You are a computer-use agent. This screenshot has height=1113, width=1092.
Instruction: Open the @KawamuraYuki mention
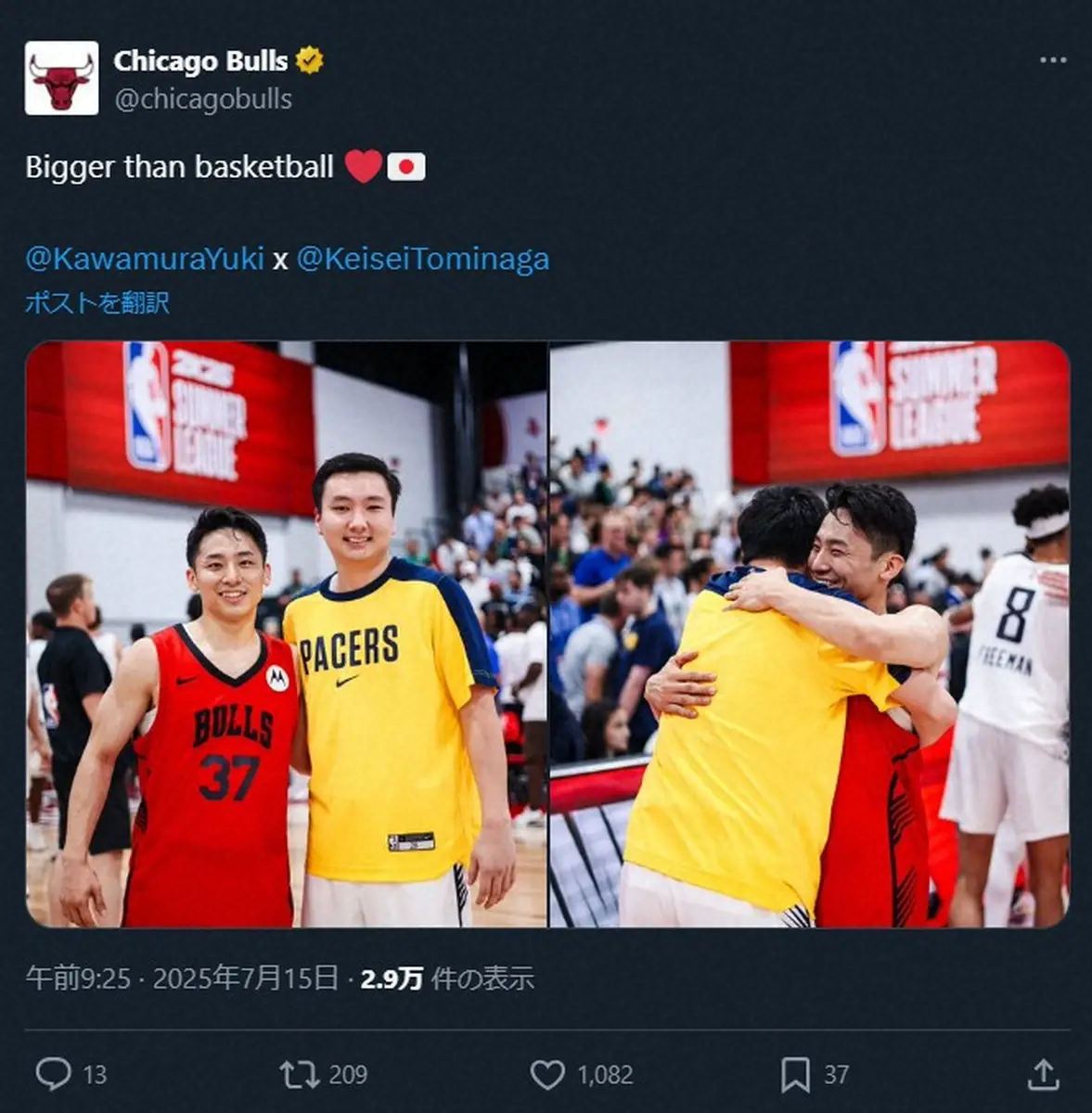145,258
